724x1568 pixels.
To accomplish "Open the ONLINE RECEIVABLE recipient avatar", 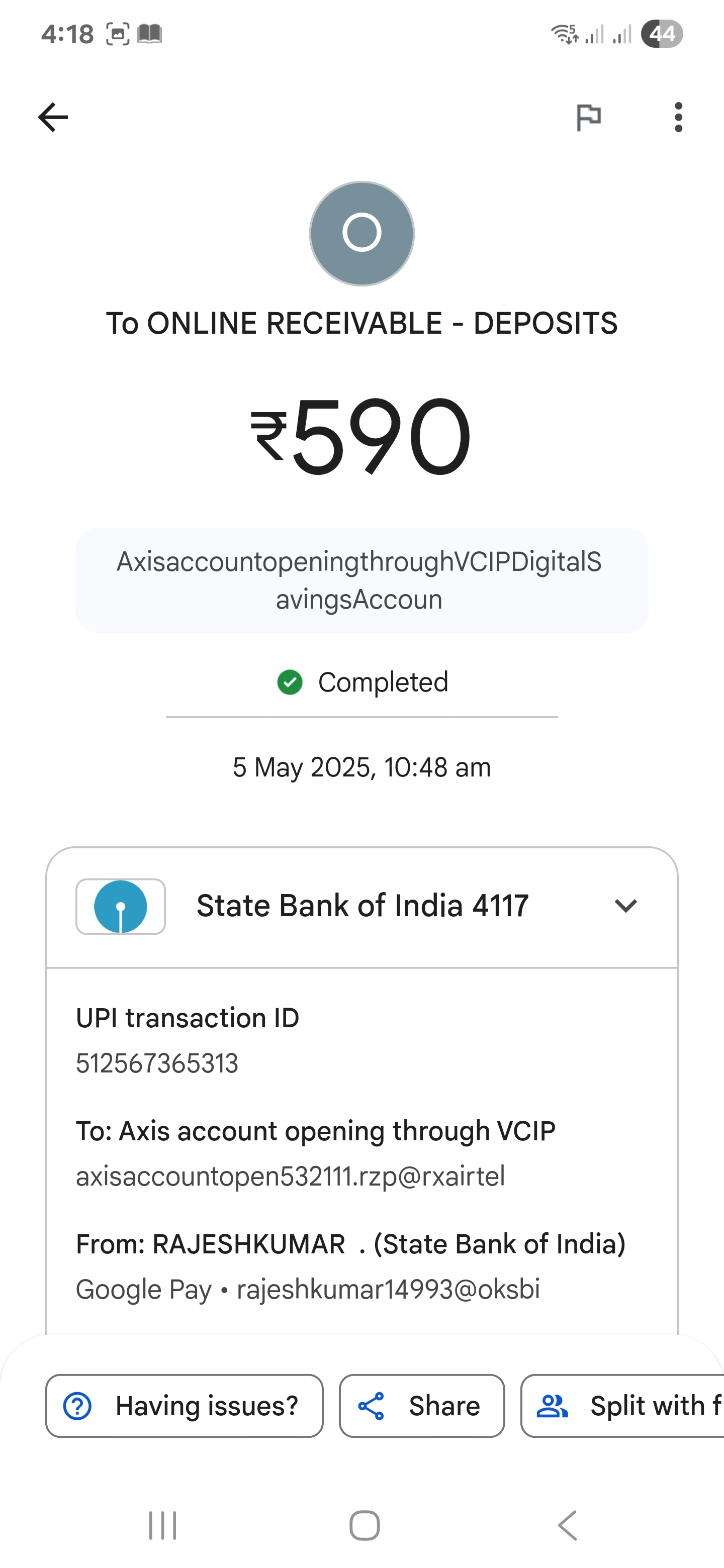I will coord(361,233).
